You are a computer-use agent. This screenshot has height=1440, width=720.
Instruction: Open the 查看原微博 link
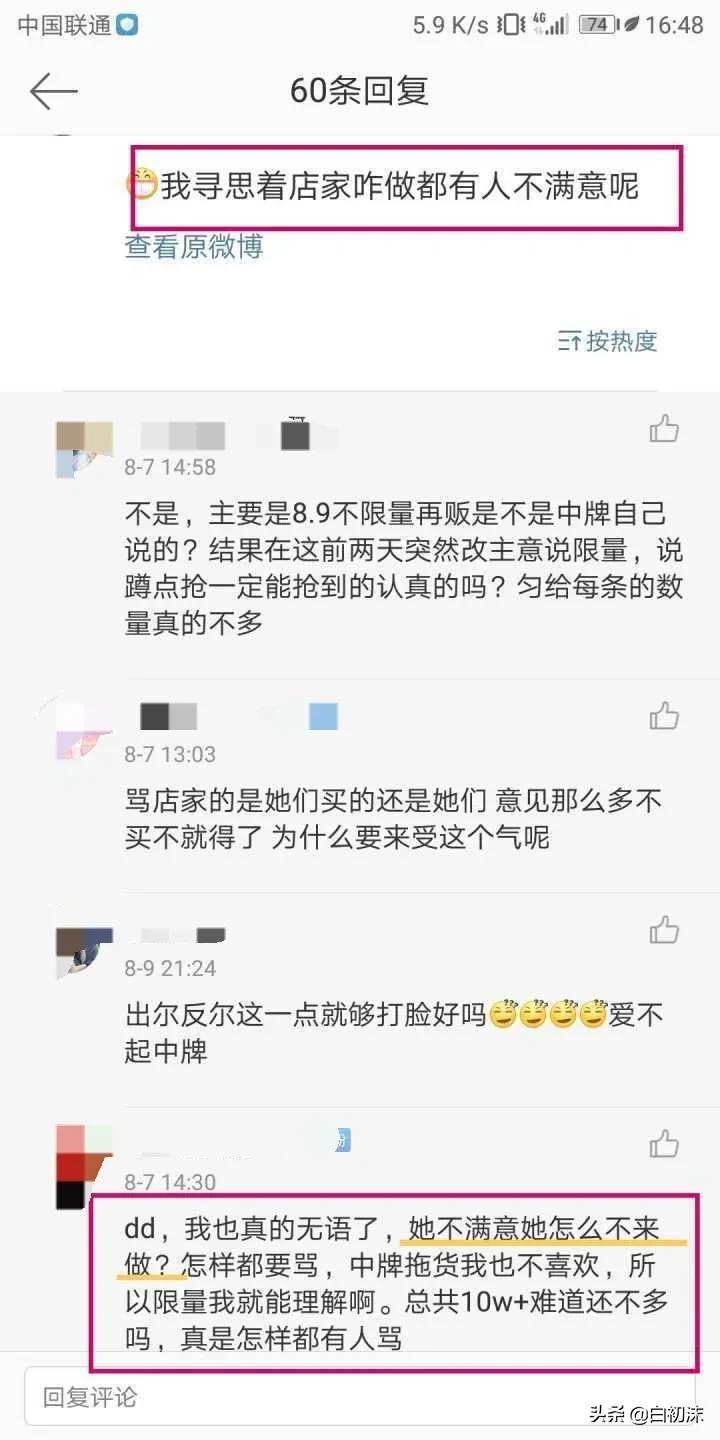(x=194, y=246)
